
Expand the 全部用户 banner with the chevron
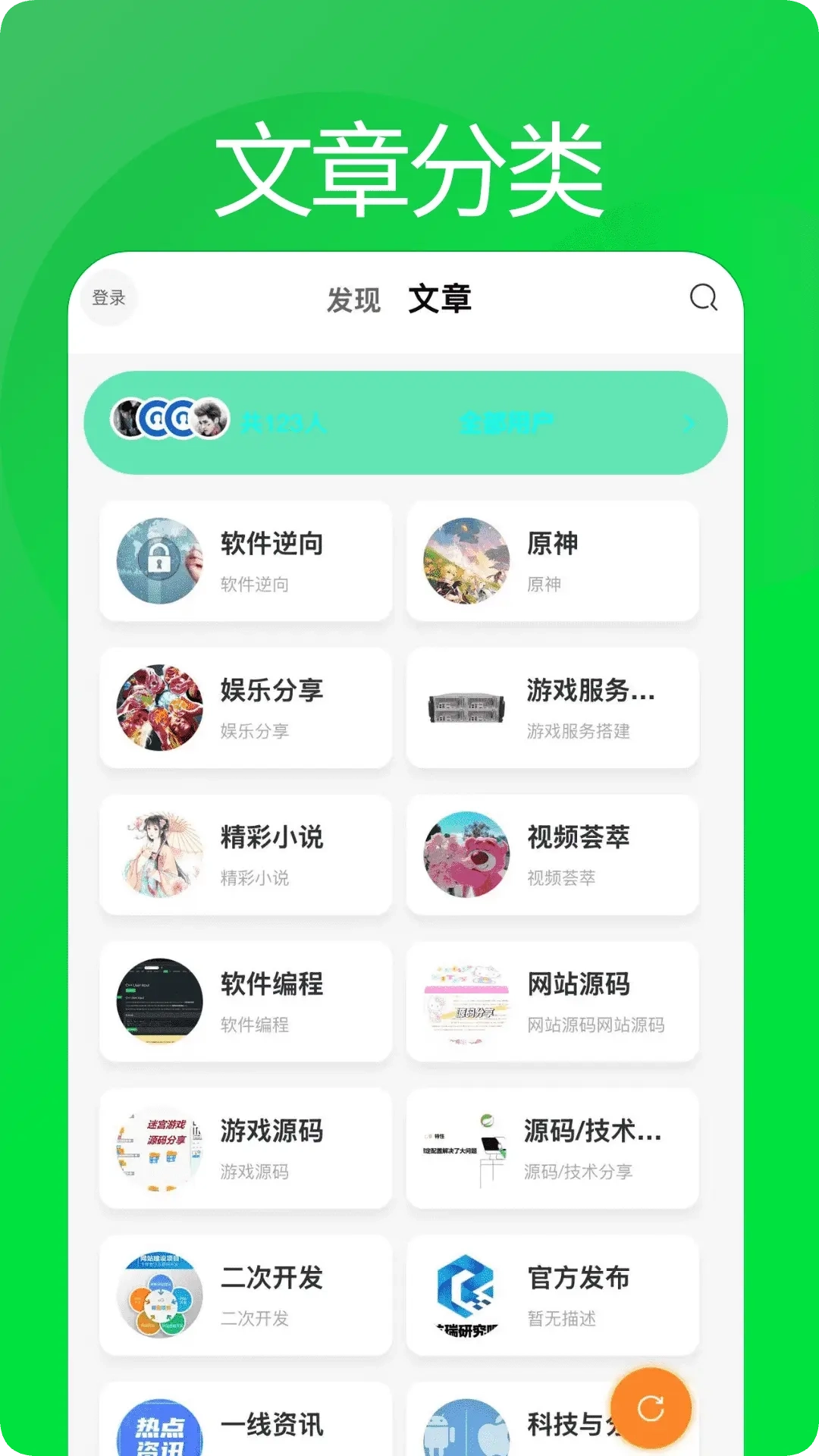[689, 423]
